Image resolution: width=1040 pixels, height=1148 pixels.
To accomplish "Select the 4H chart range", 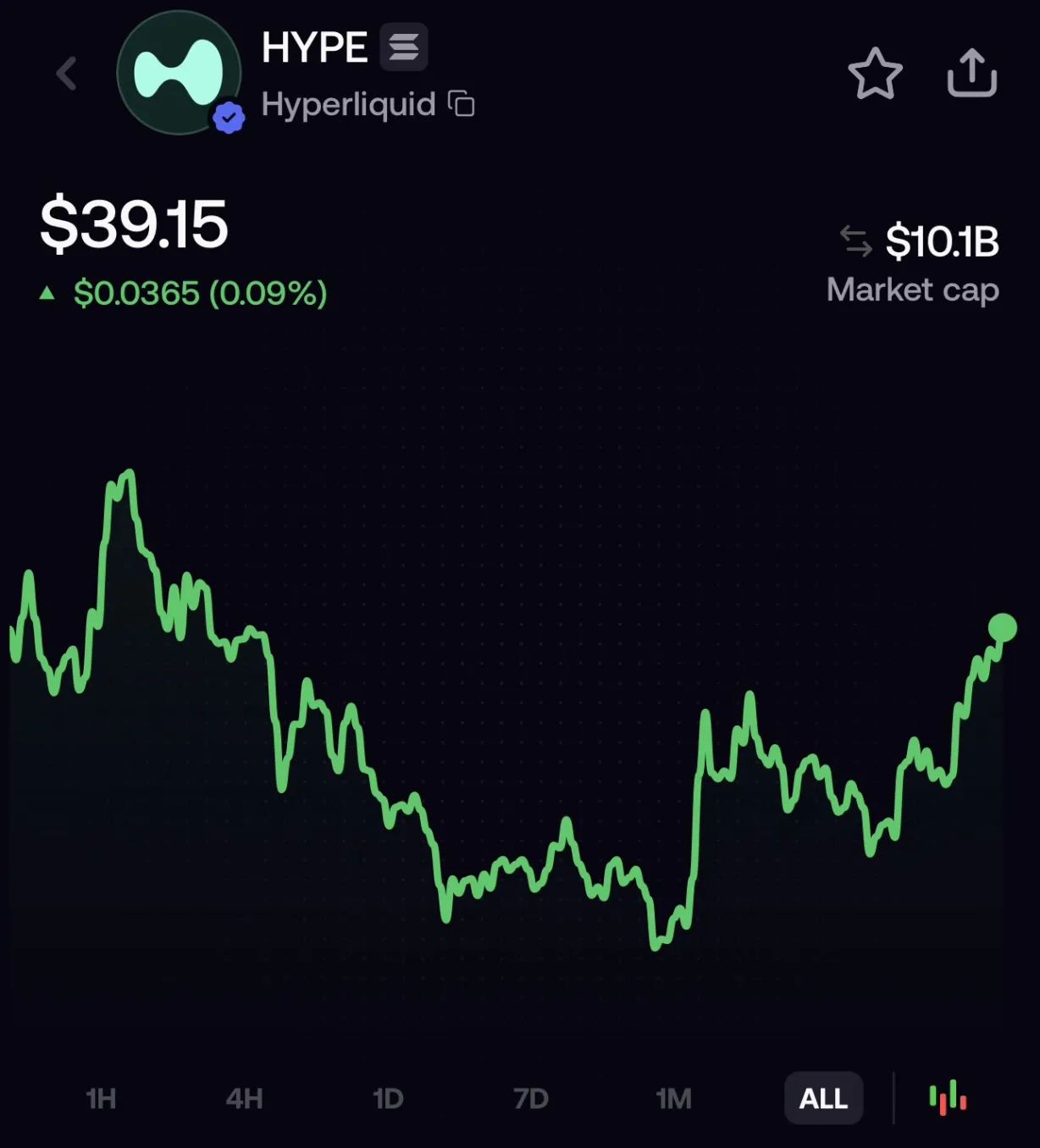I will (244, 1099).
